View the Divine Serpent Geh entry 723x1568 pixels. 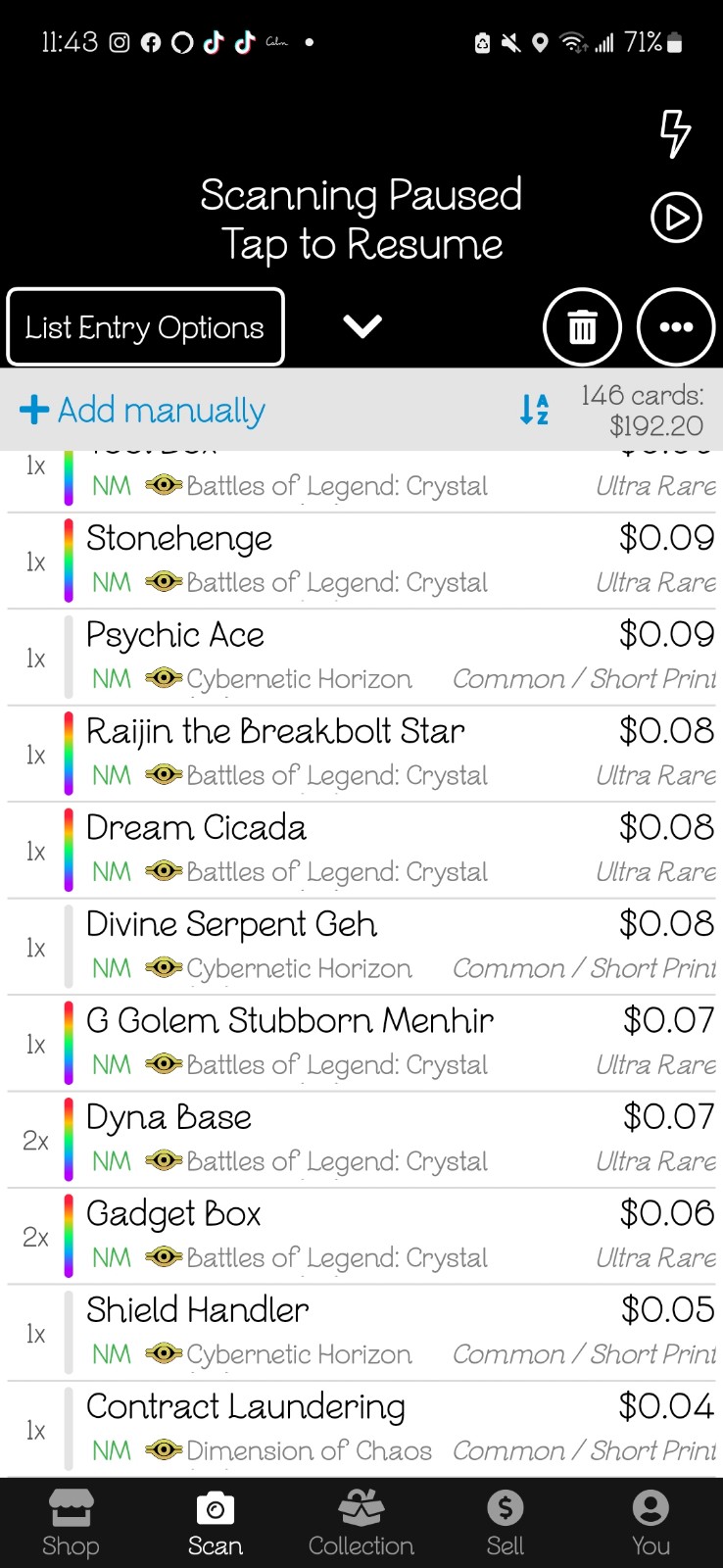coord(361,947)
